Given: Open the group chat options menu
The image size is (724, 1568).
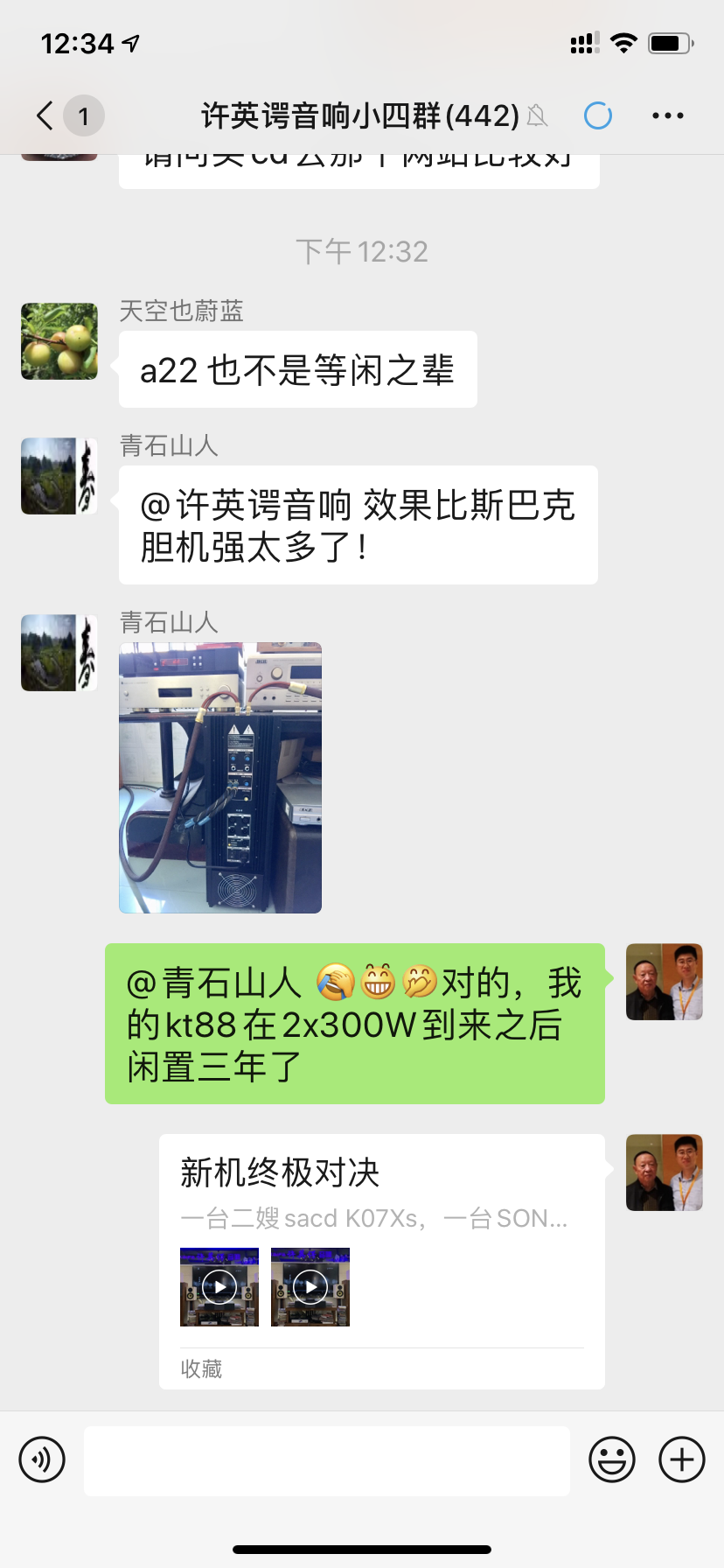Looking at the screenshot, I should (x=668, y=115).
